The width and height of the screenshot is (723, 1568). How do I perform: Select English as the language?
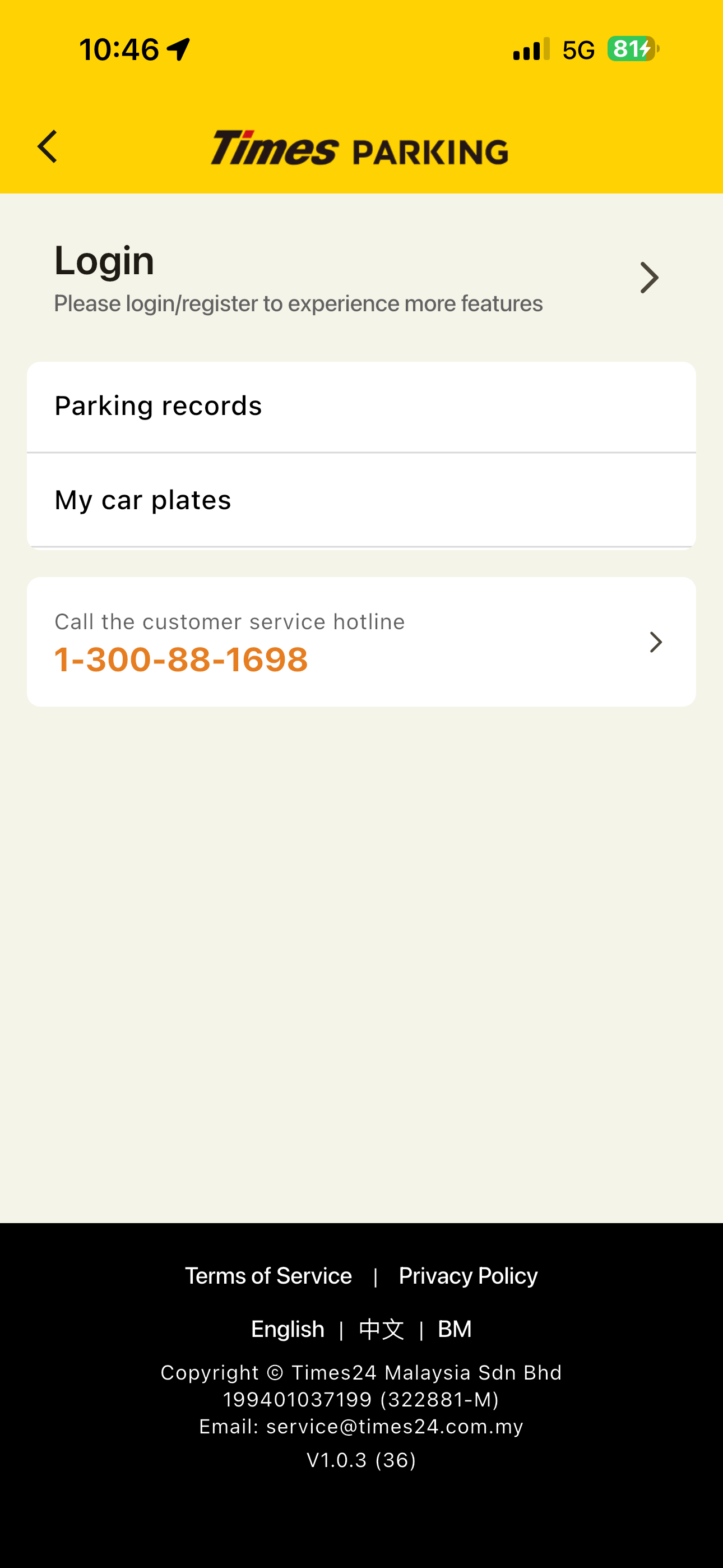pos(288,1329)
